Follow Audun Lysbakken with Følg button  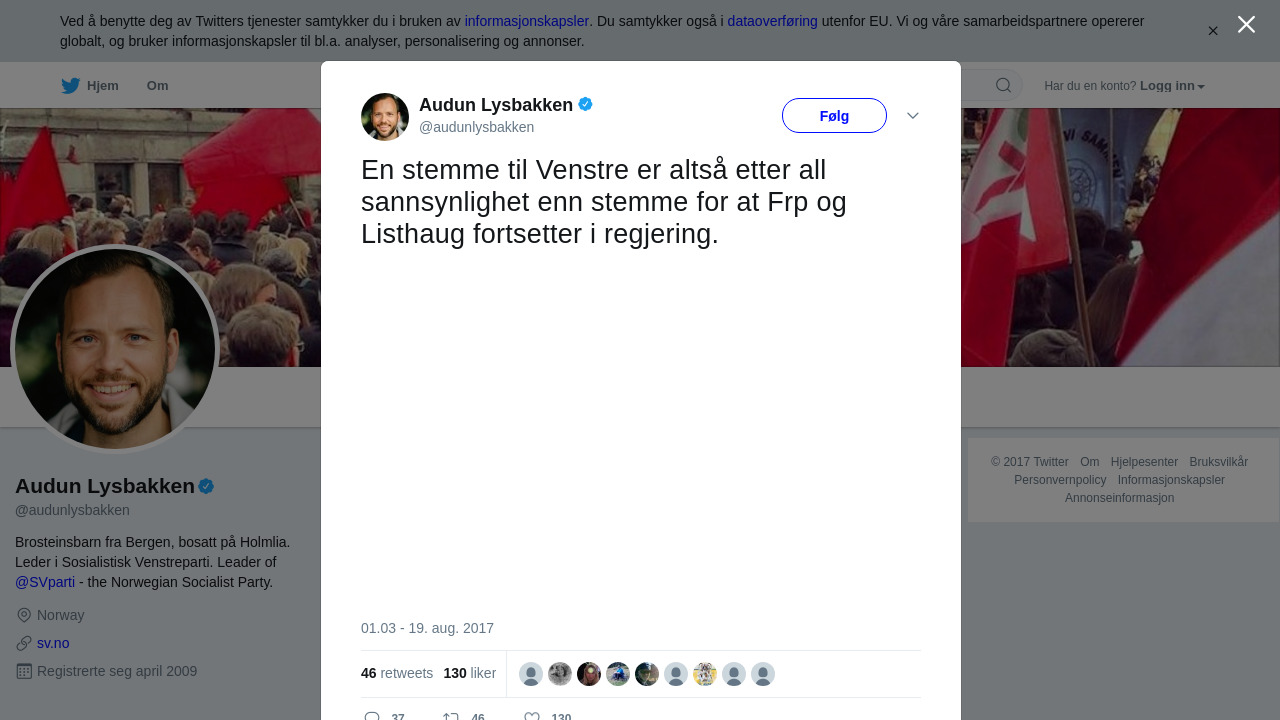pyautogui.click(x=834, y=116)
